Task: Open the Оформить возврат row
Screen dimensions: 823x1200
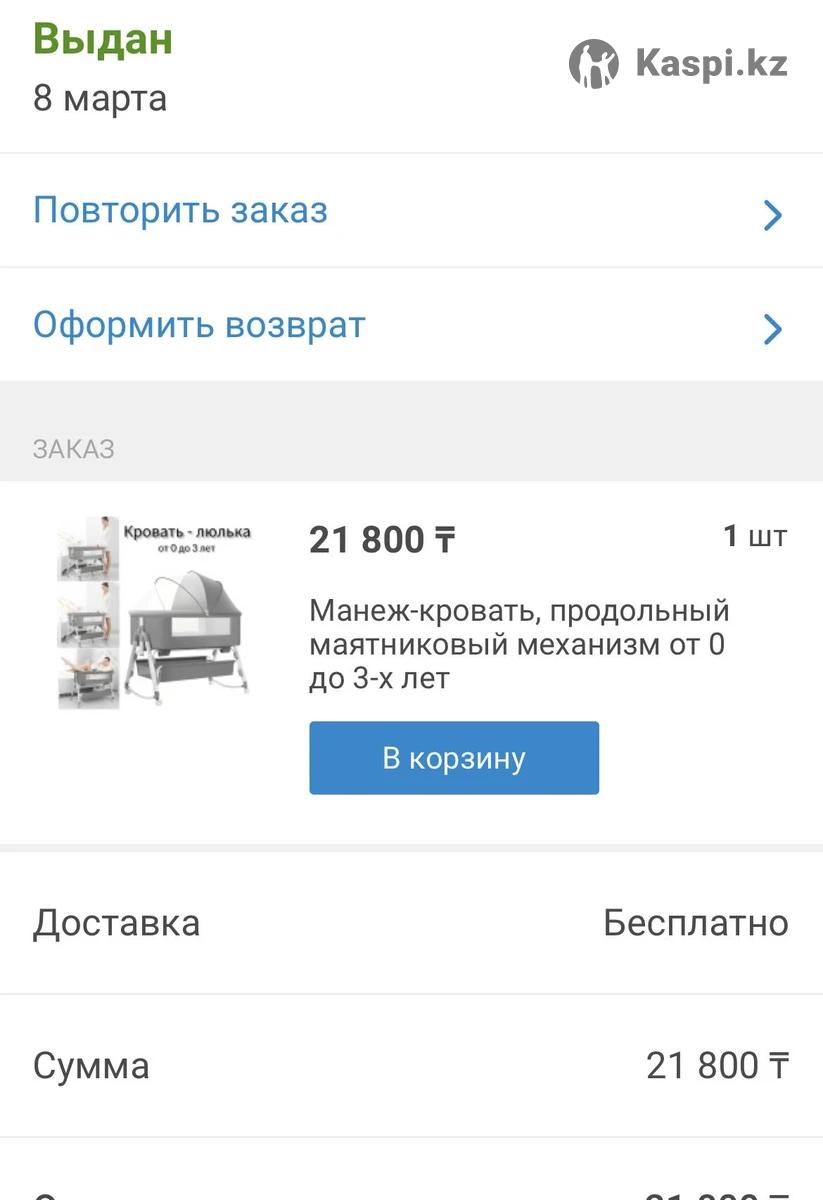Action: tap(410, 325)
